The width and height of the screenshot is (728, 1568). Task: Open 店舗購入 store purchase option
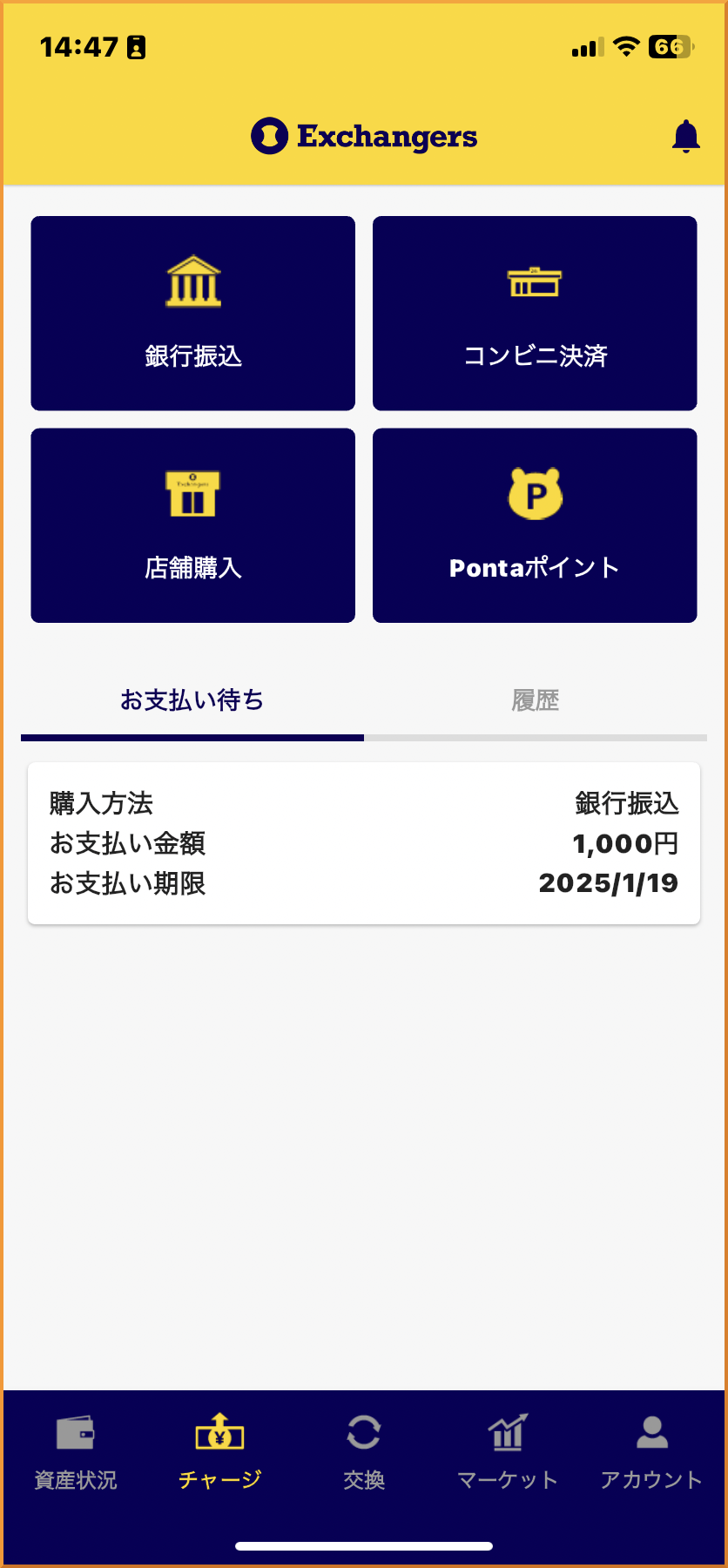point(192,525)
